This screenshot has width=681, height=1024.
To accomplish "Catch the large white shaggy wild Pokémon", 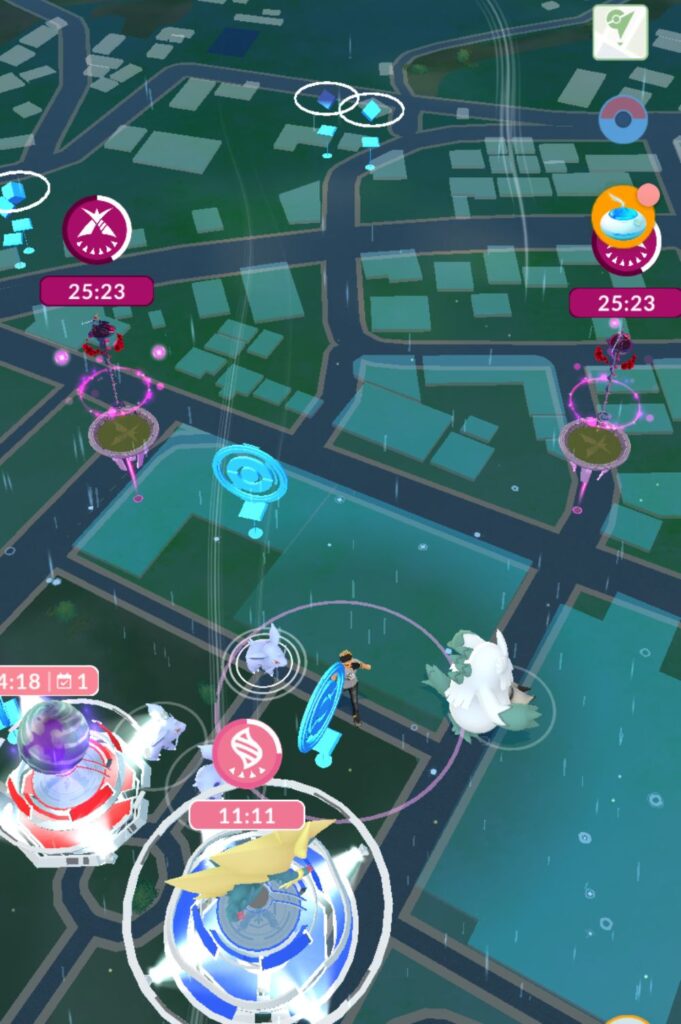I will 480,683.
